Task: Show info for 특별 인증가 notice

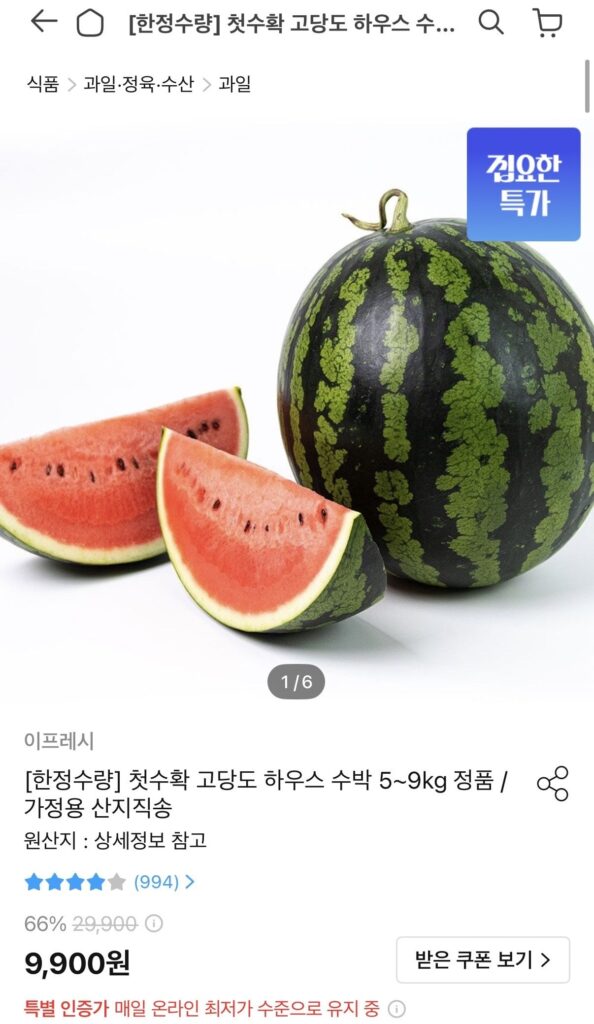Action: [396, 1008]
